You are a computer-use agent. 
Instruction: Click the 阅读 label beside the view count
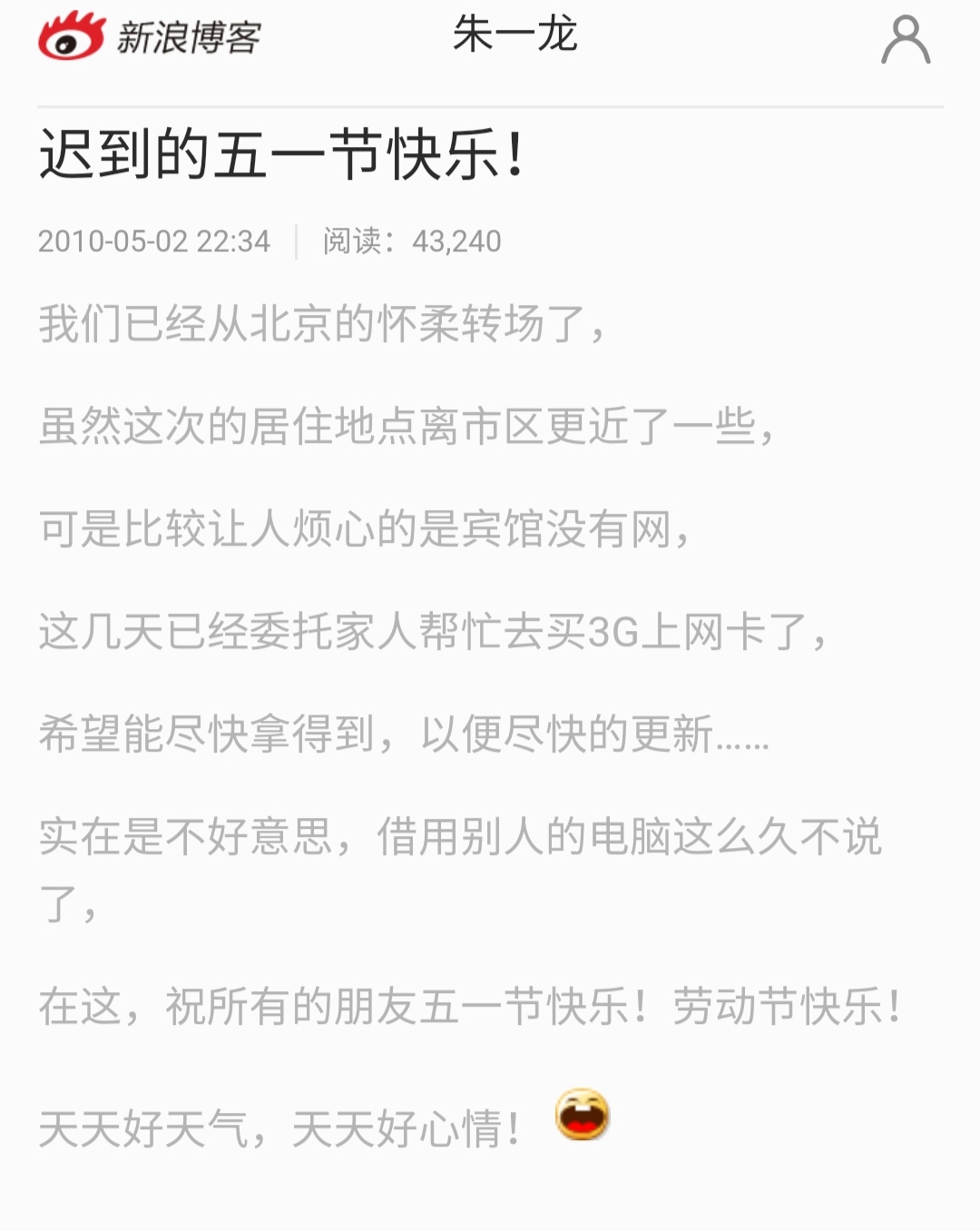coord(357,241)
